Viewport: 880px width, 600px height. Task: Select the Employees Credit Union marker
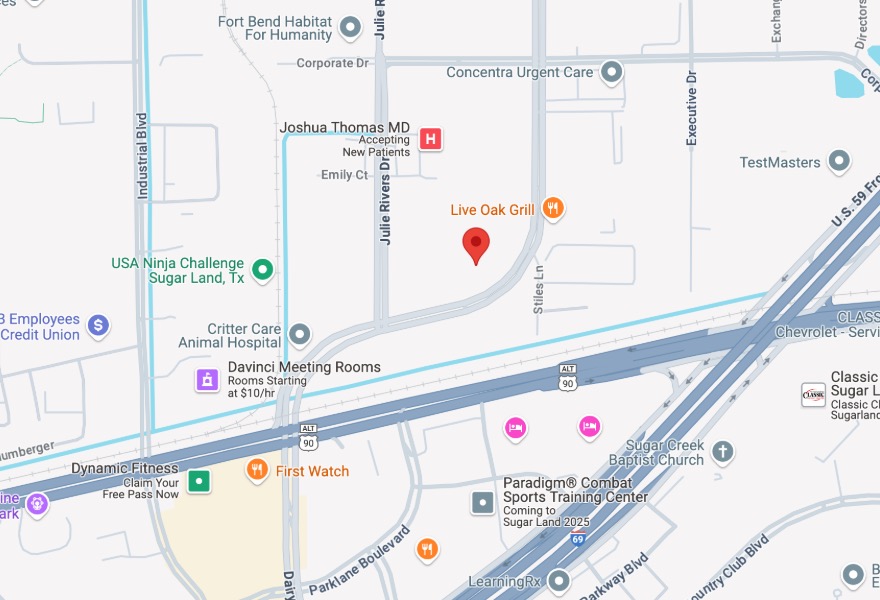click(98, 325)
